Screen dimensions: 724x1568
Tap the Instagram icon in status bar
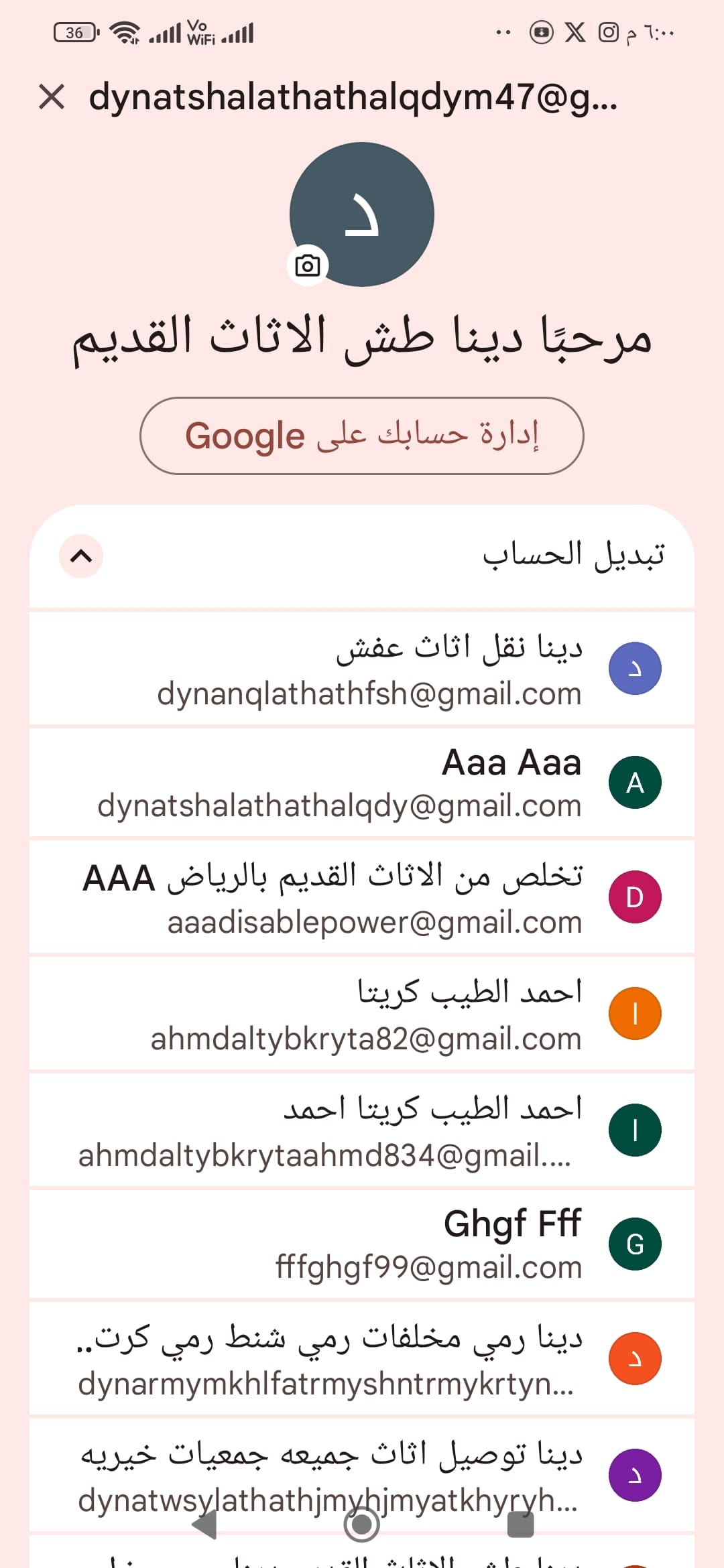tap(607, 32)
